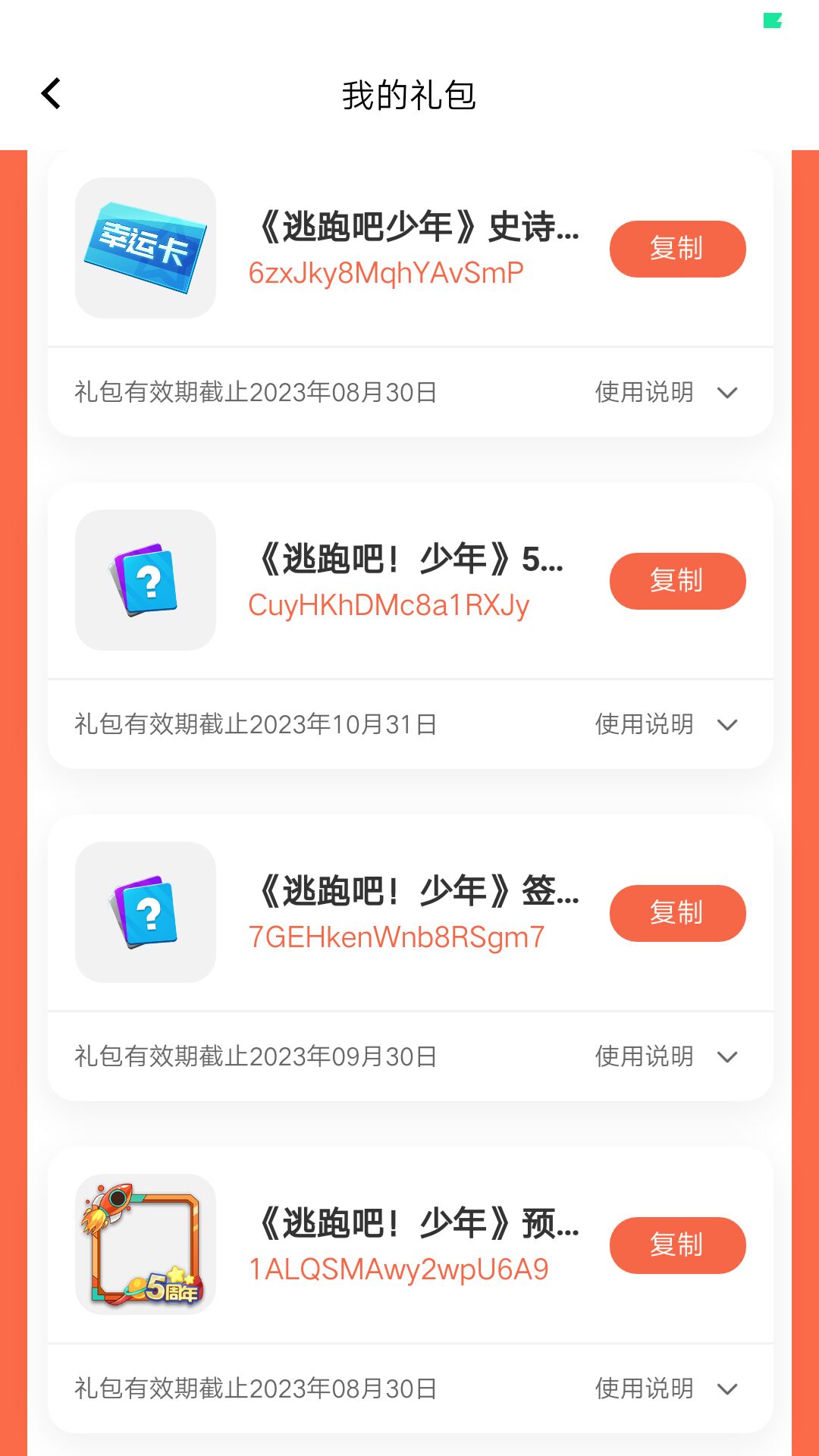The width and height of the screenshot is (819, 1456).
Task: Copy the code 1ALQSMAwy2wpU6A9
Action: [x=677, y=1245]
